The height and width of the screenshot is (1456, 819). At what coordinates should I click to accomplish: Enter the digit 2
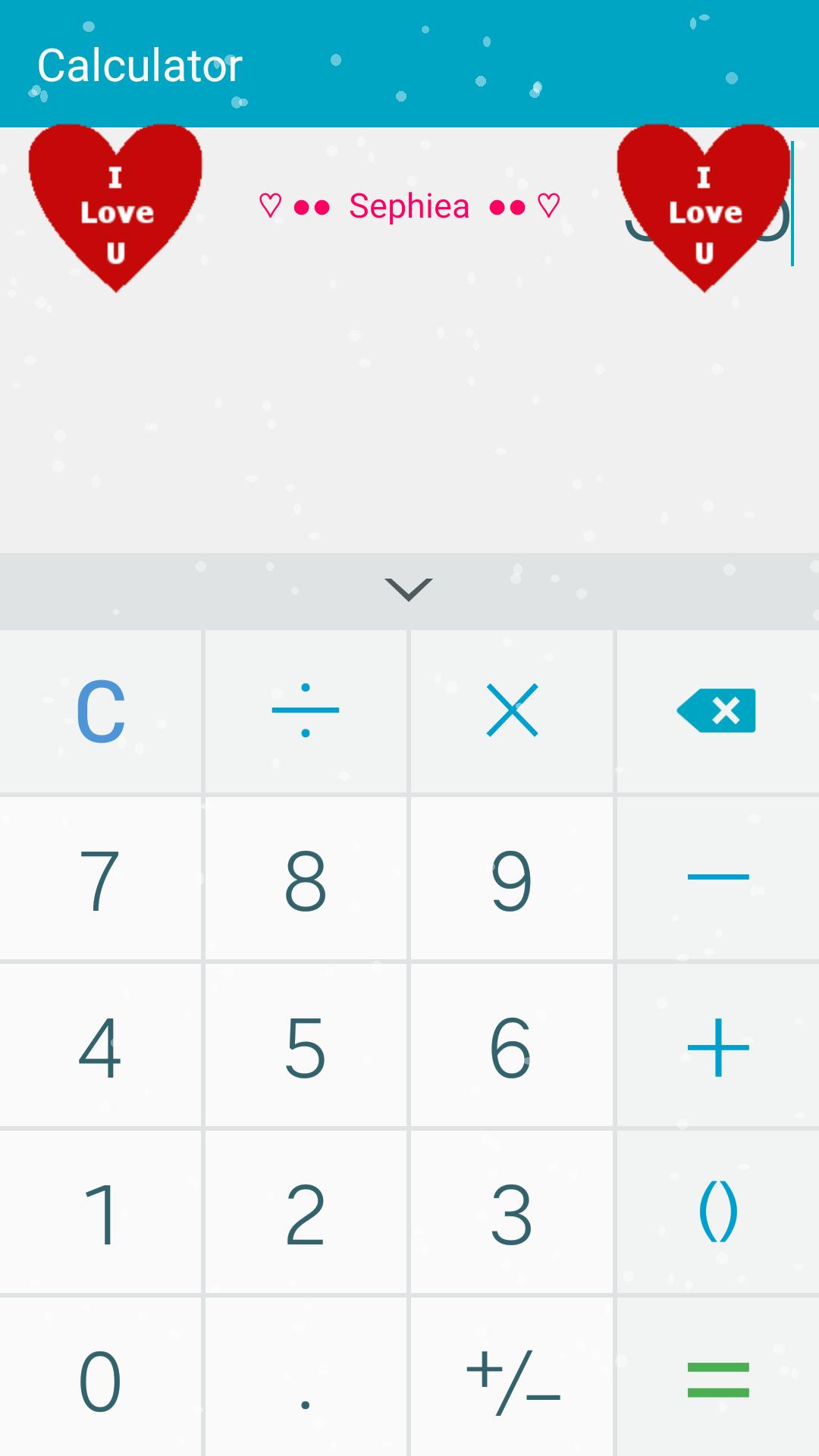[x=306, y=1213]
